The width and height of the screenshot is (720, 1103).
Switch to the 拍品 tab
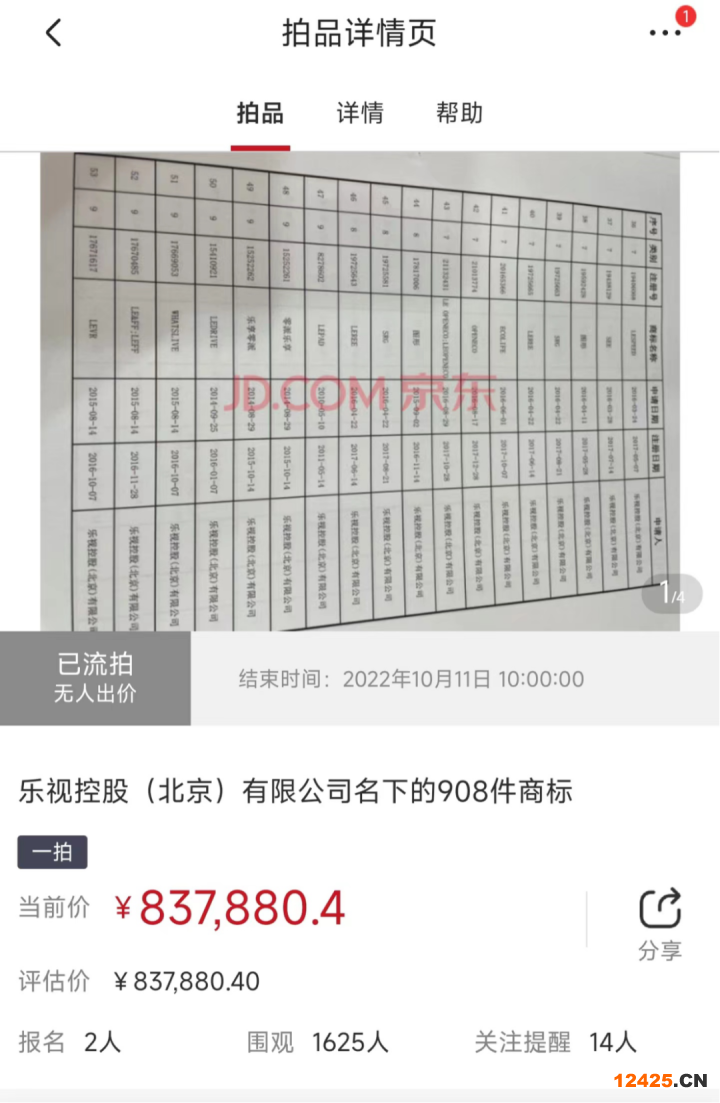coord(260,113)
